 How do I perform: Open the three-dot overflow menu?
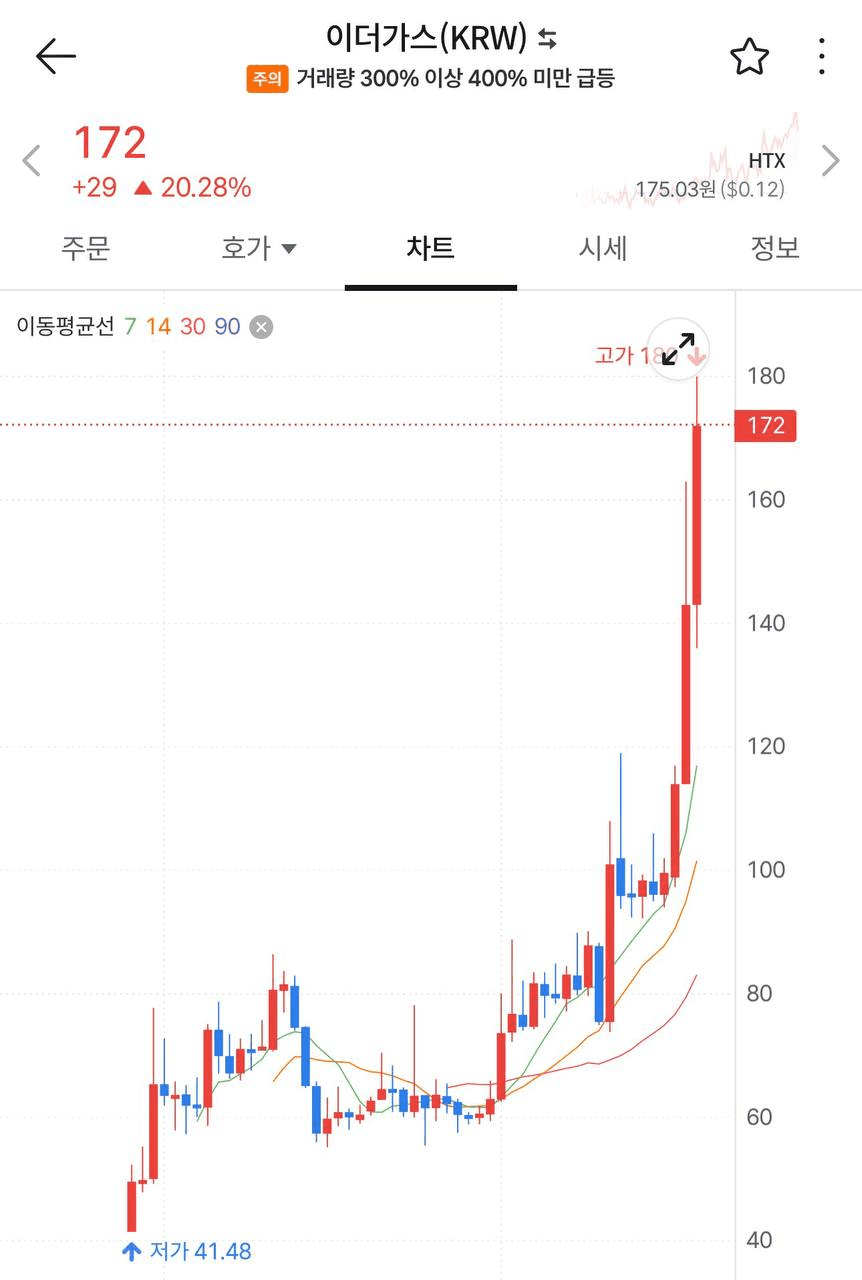821,57
